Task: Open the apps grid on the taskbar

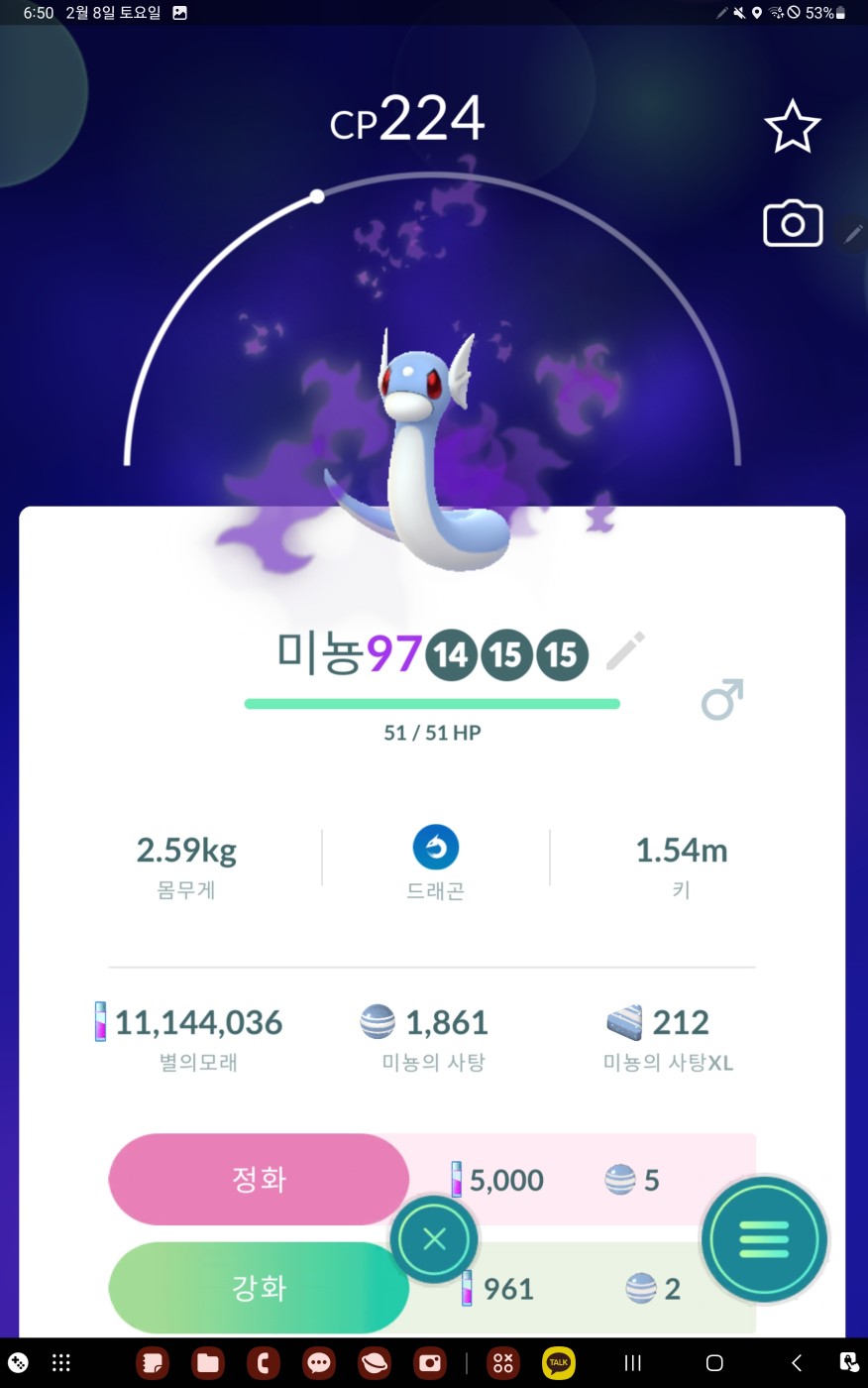Action: [x=61, y=1363]
